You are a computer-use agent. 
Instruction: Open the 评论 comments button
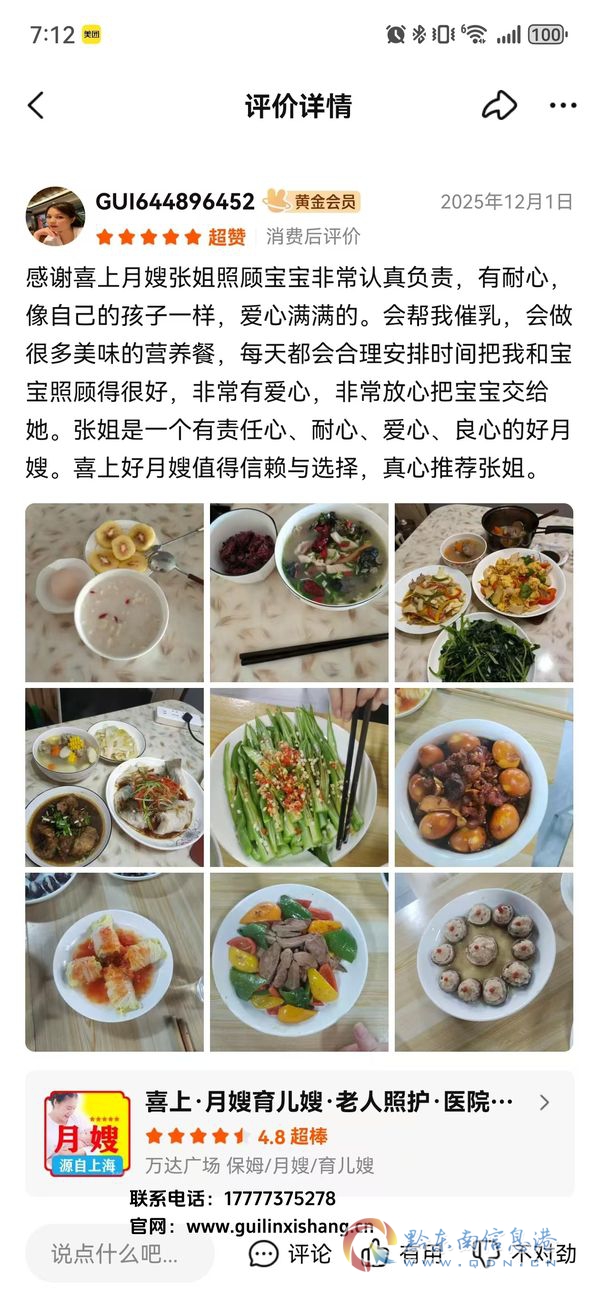coord(291,1253)
